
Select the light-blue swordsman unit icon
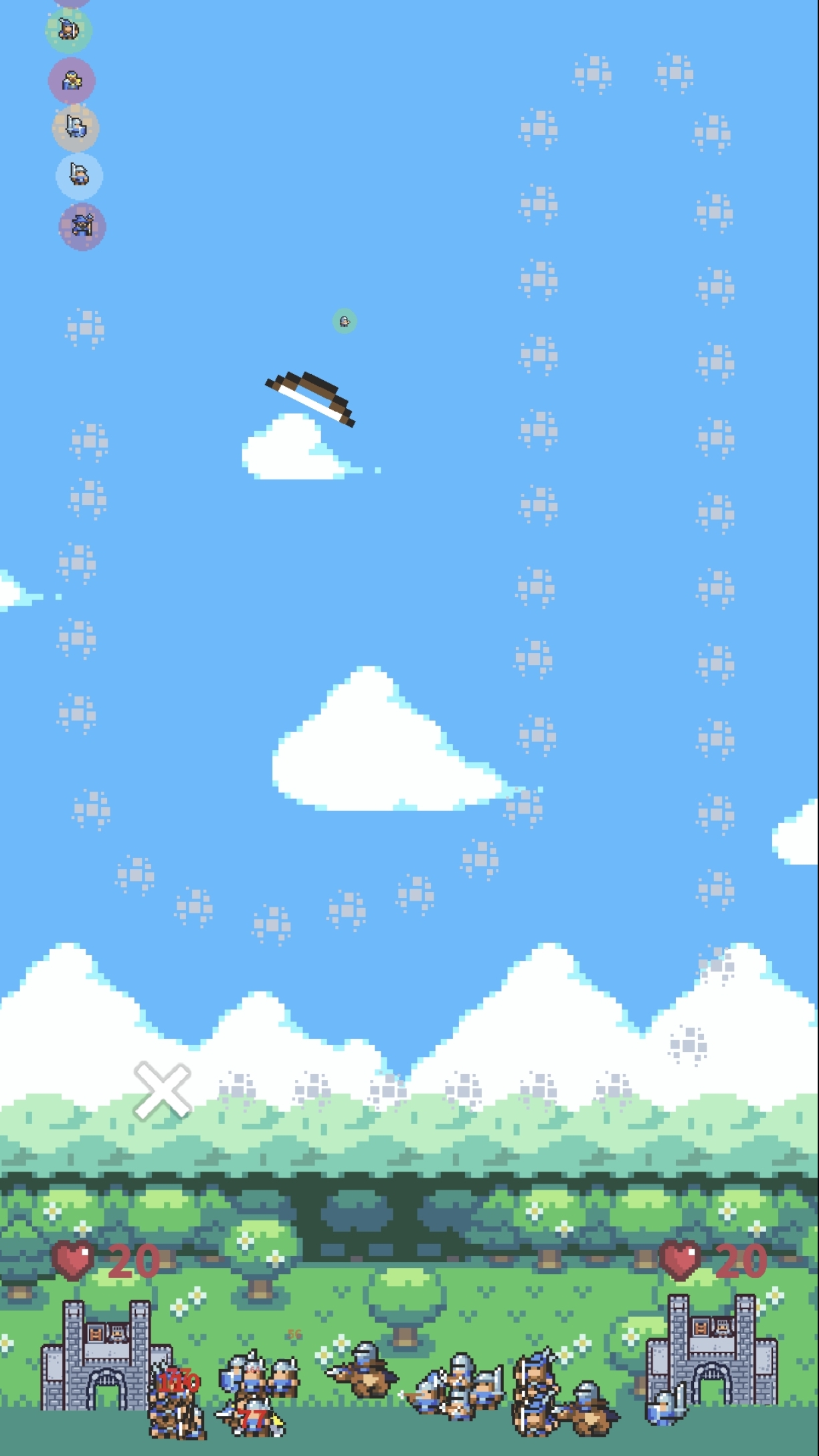pyautogui.click(x=79, y=176)
